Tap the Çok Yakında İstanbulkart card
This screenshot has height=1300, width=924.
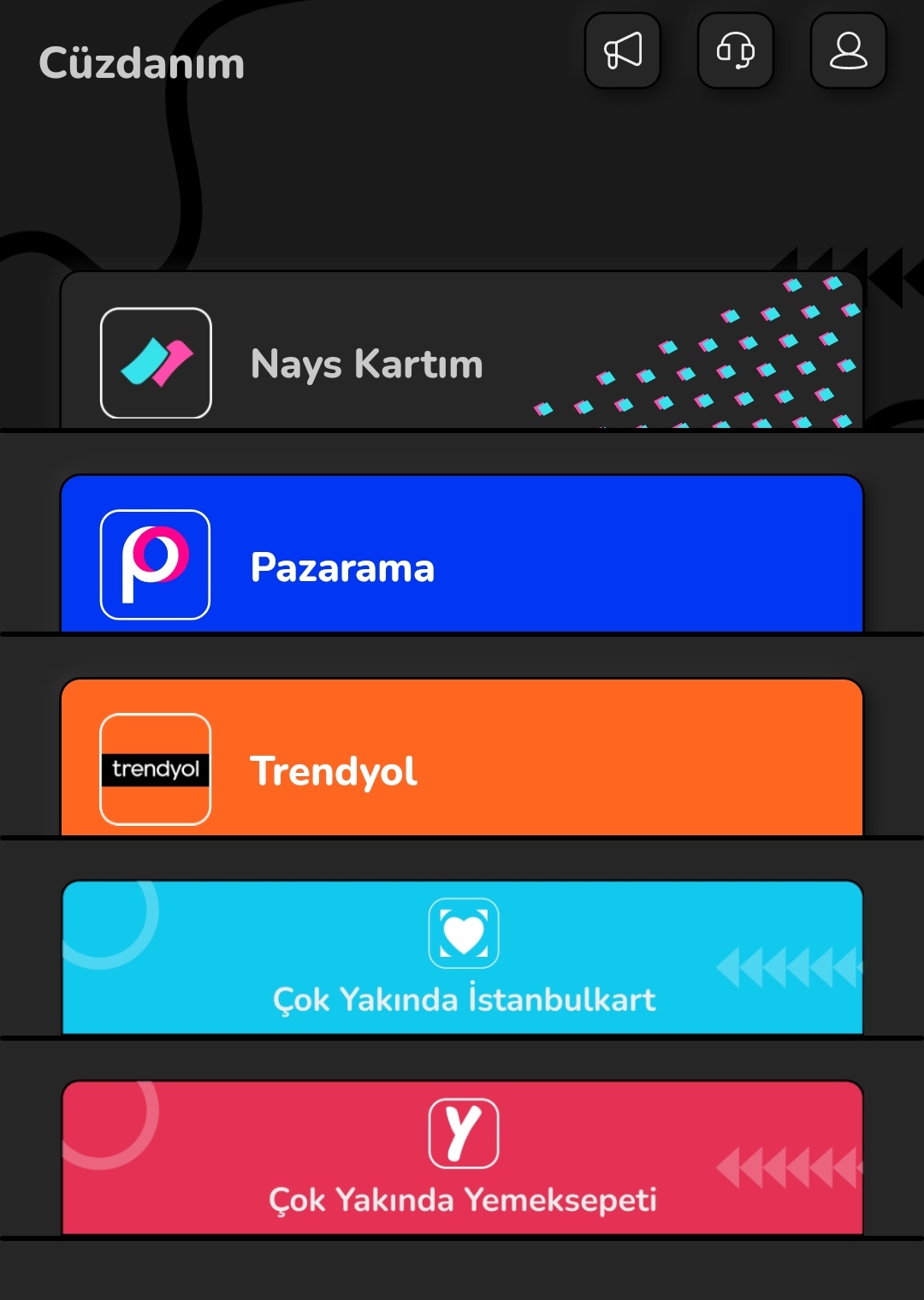[462, 959]
